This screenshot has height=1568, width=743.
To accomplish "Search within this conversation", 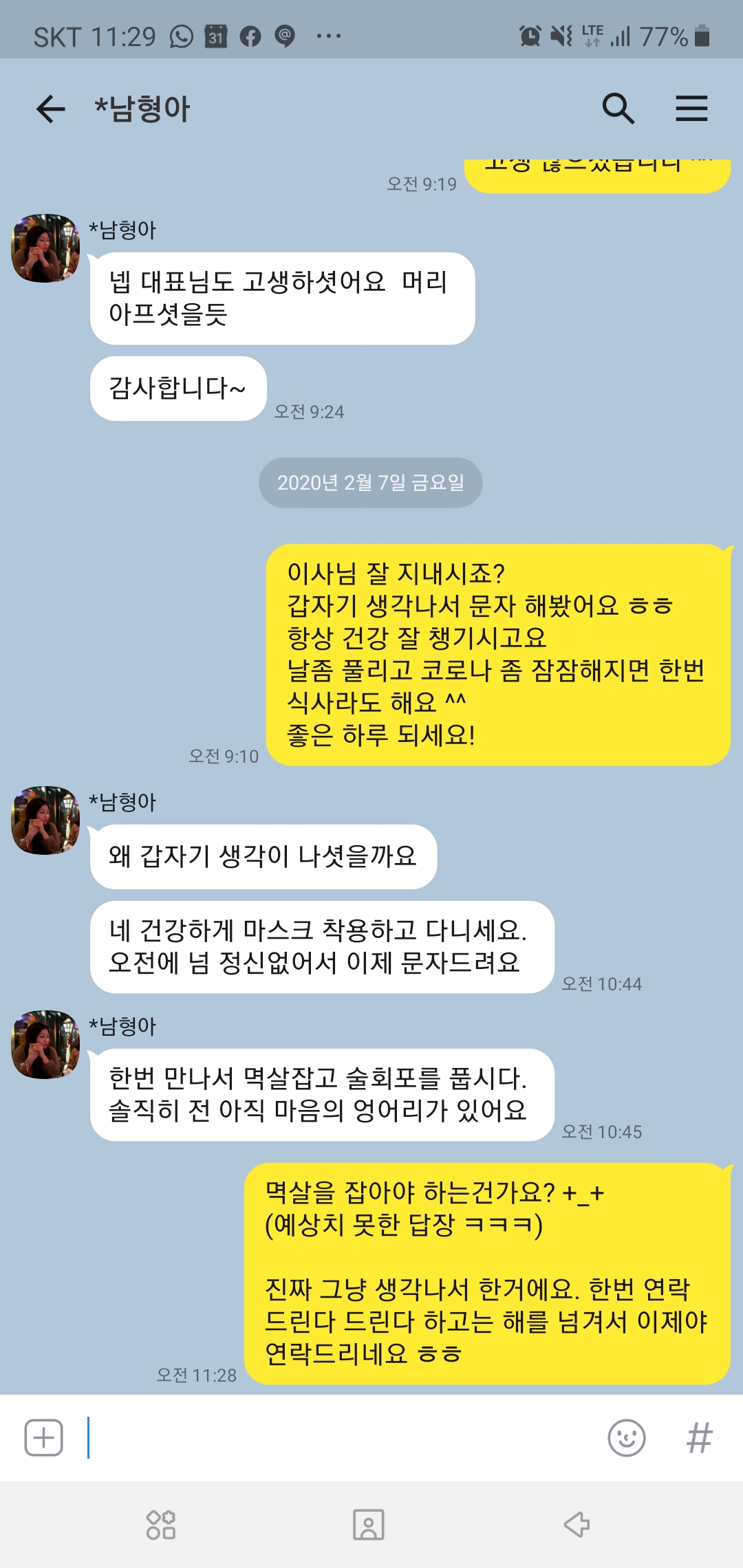I will point(618,109).
